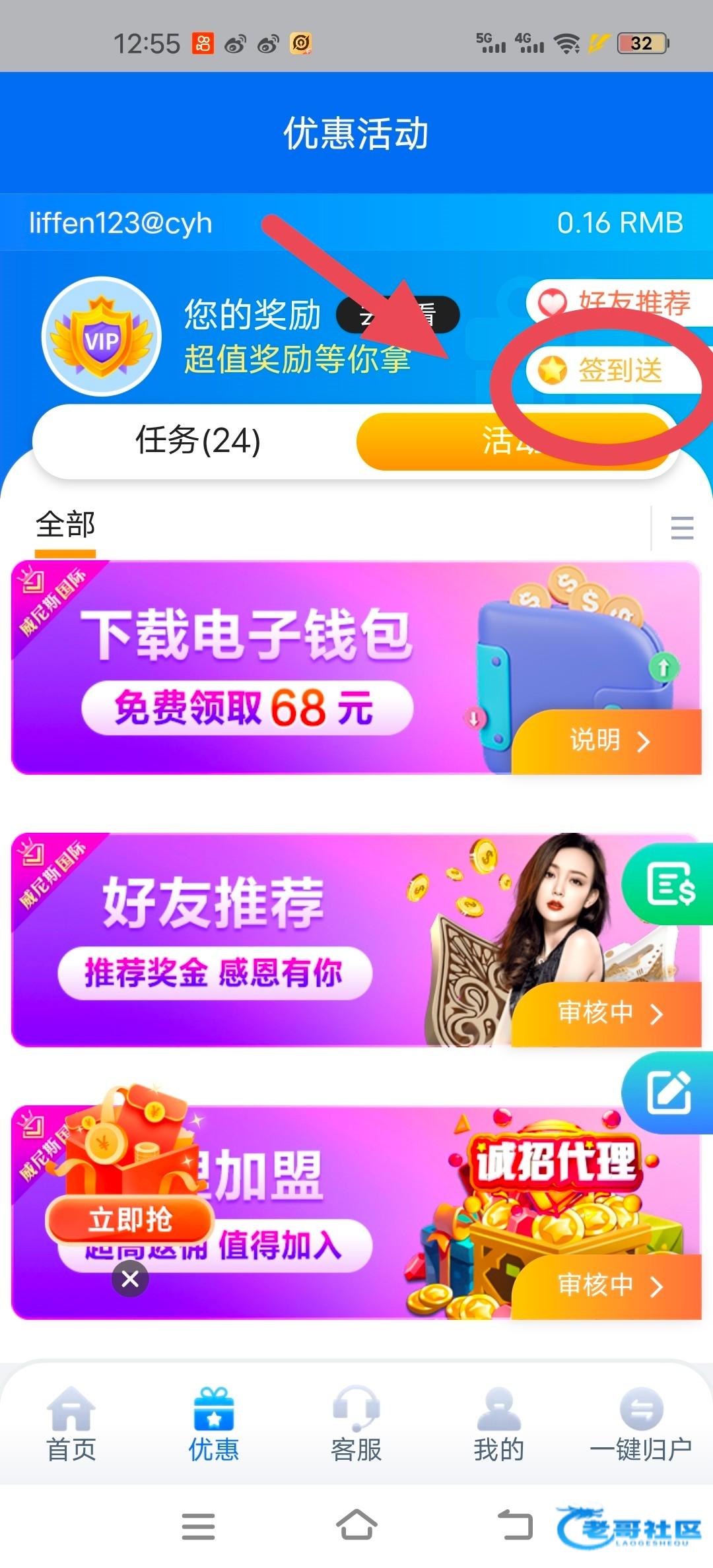Contact 客服 from the bottom bar

[356, 1425]
